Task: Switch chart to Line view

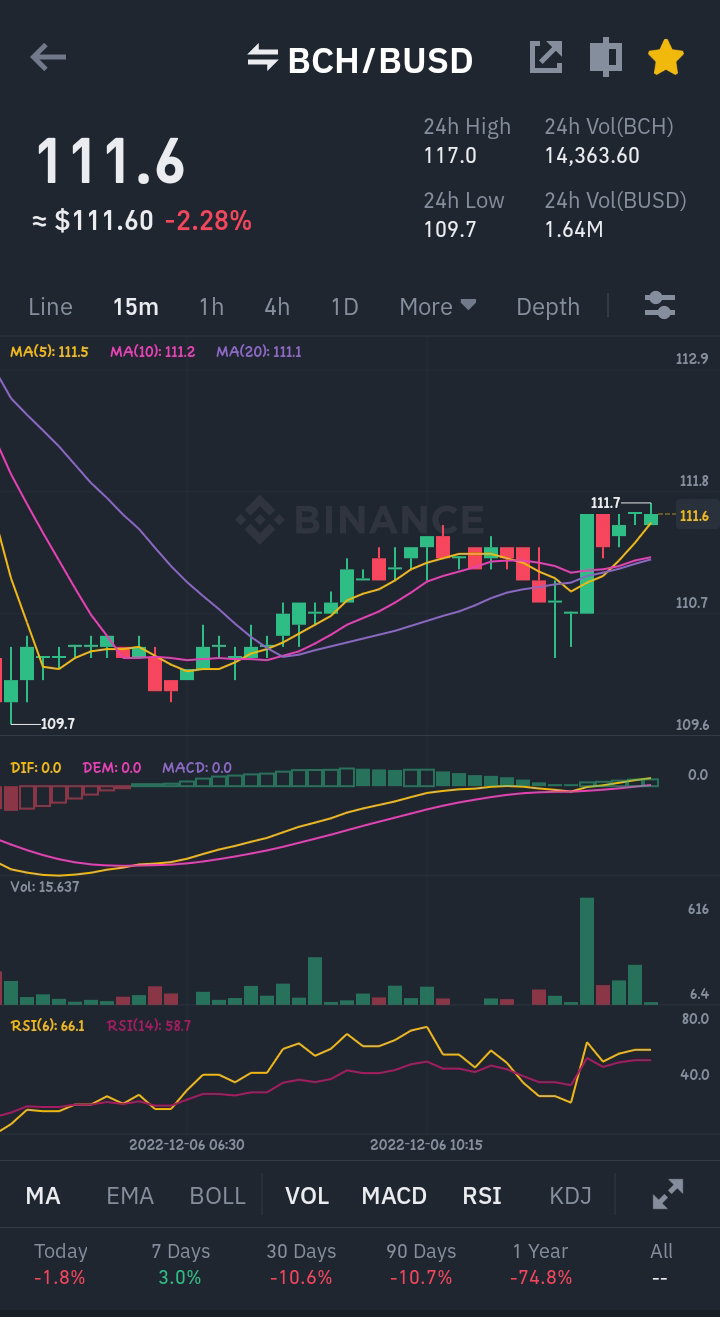Action: pos(50,307)
